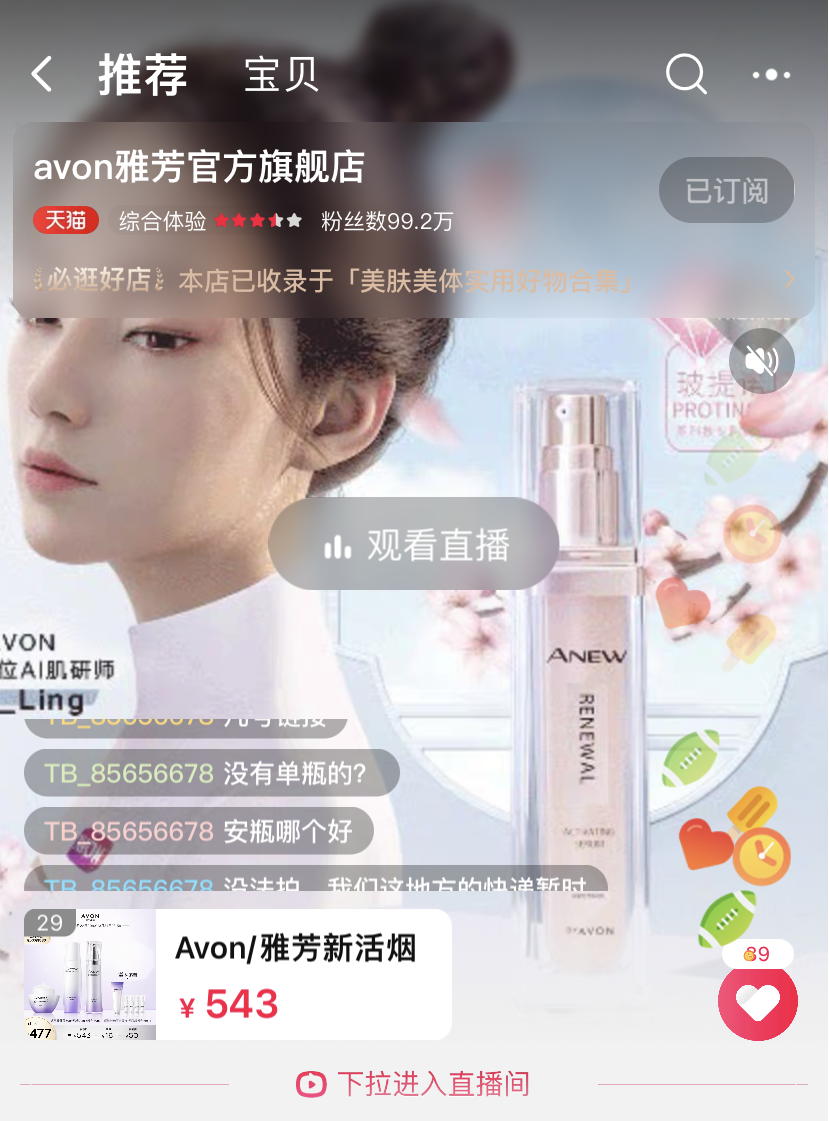The image size is (829, 1121).
Task: Tap the 已订阅 subscription button
Action: tap(726, 190)
